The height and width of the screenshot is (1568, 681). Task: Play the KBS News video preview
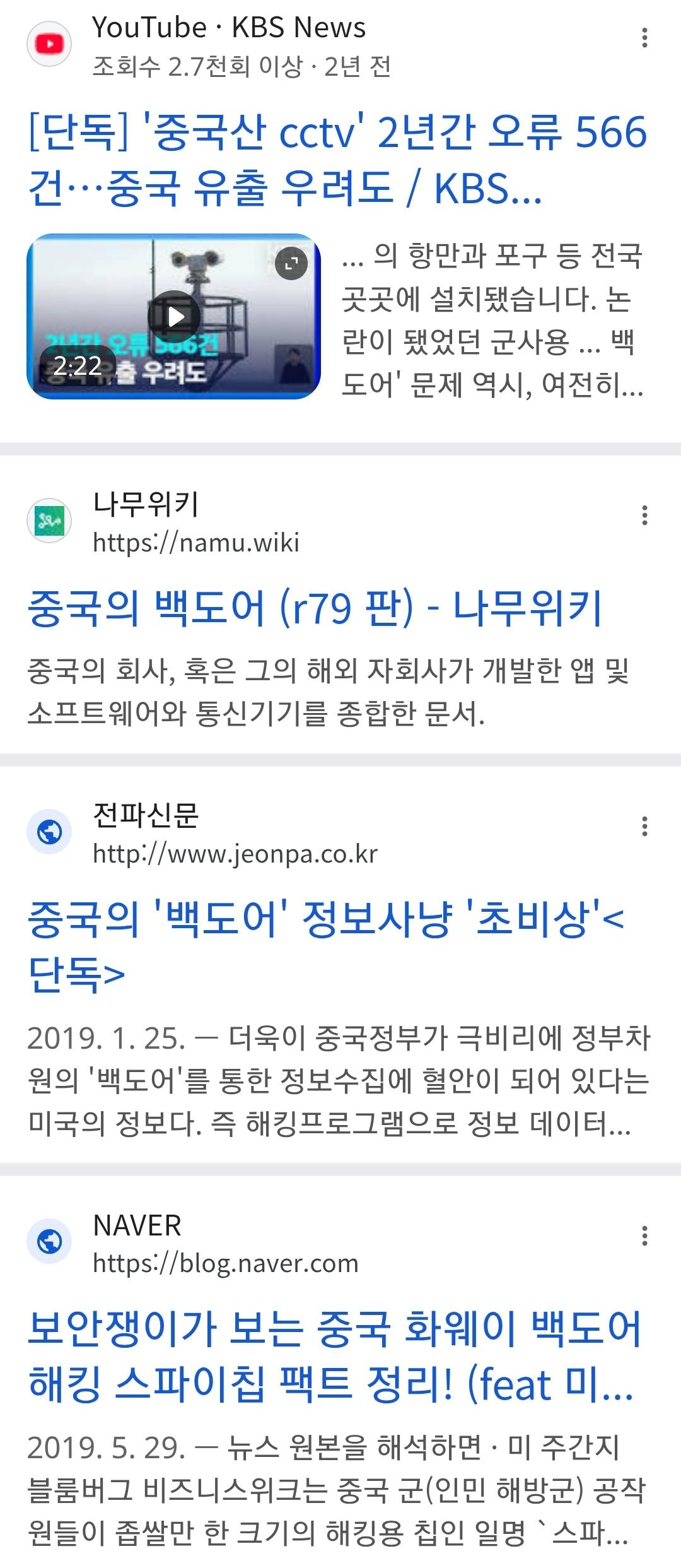174,316
